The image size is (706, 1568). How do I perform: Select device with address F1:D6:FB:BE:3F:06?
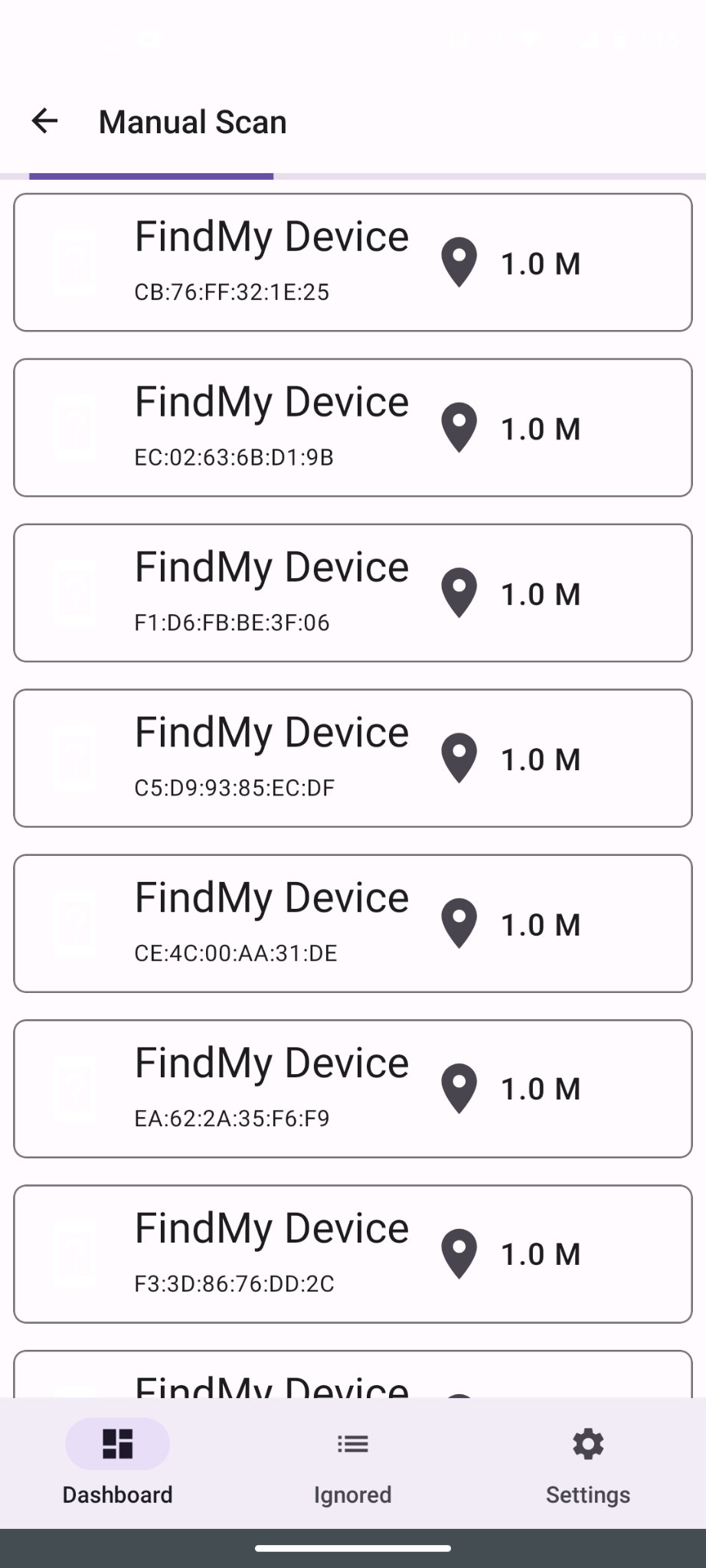click(x=352, y=593)
